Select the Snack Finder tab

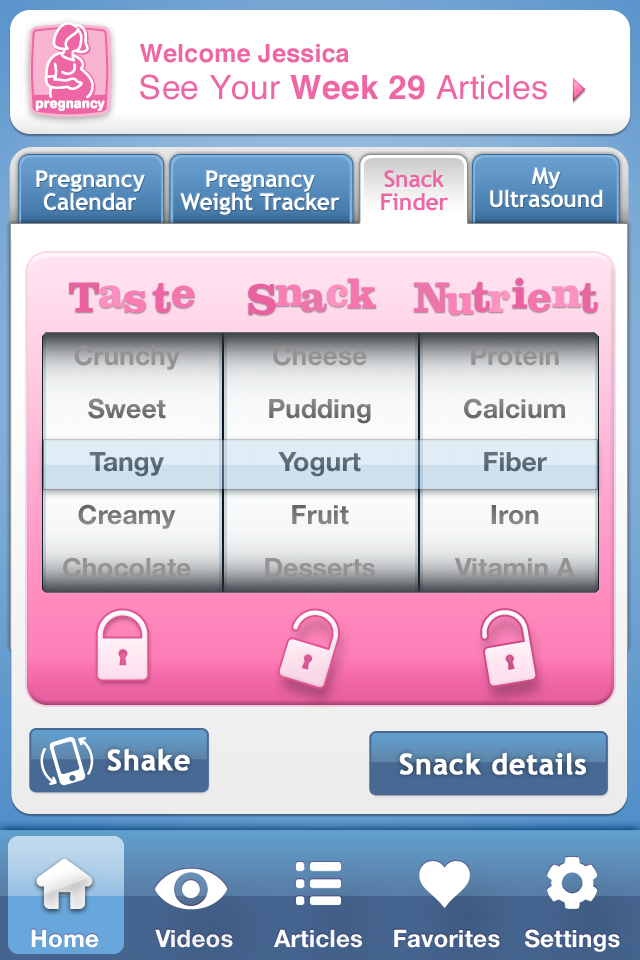point(413,190)
